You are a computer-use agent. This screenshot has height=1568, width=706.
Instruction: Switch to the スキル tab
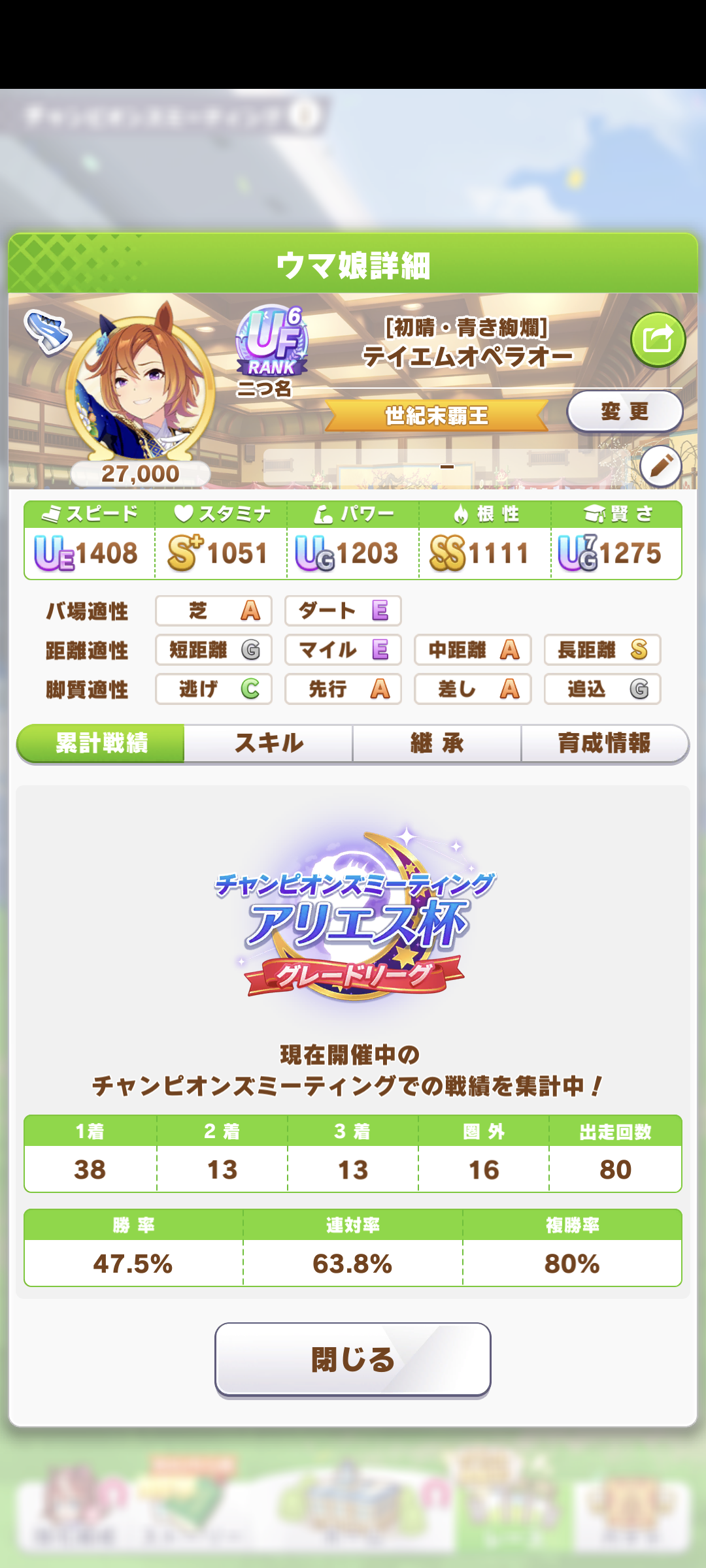(269, 743)
